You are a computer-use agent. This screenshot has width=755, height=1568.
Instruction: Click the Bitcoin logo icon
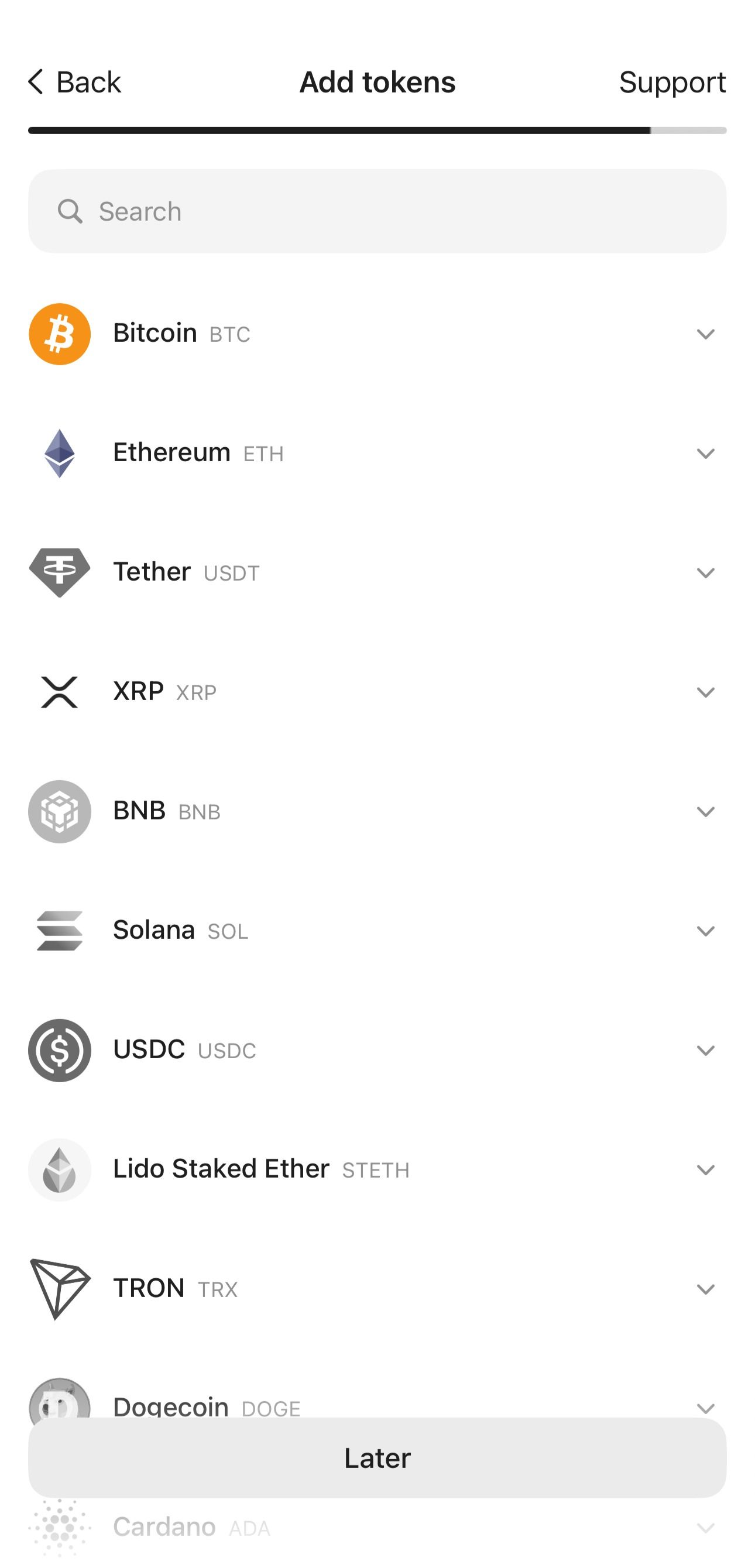click(59, 333)
